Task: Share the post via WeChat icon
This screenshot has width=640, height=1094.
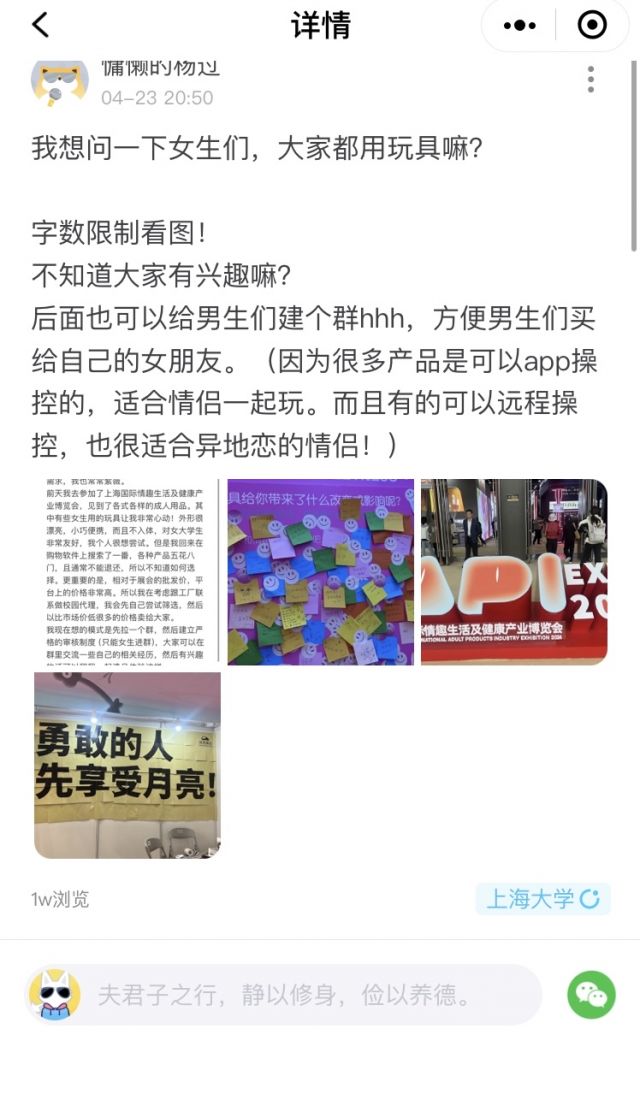Action: click(592, 995)
